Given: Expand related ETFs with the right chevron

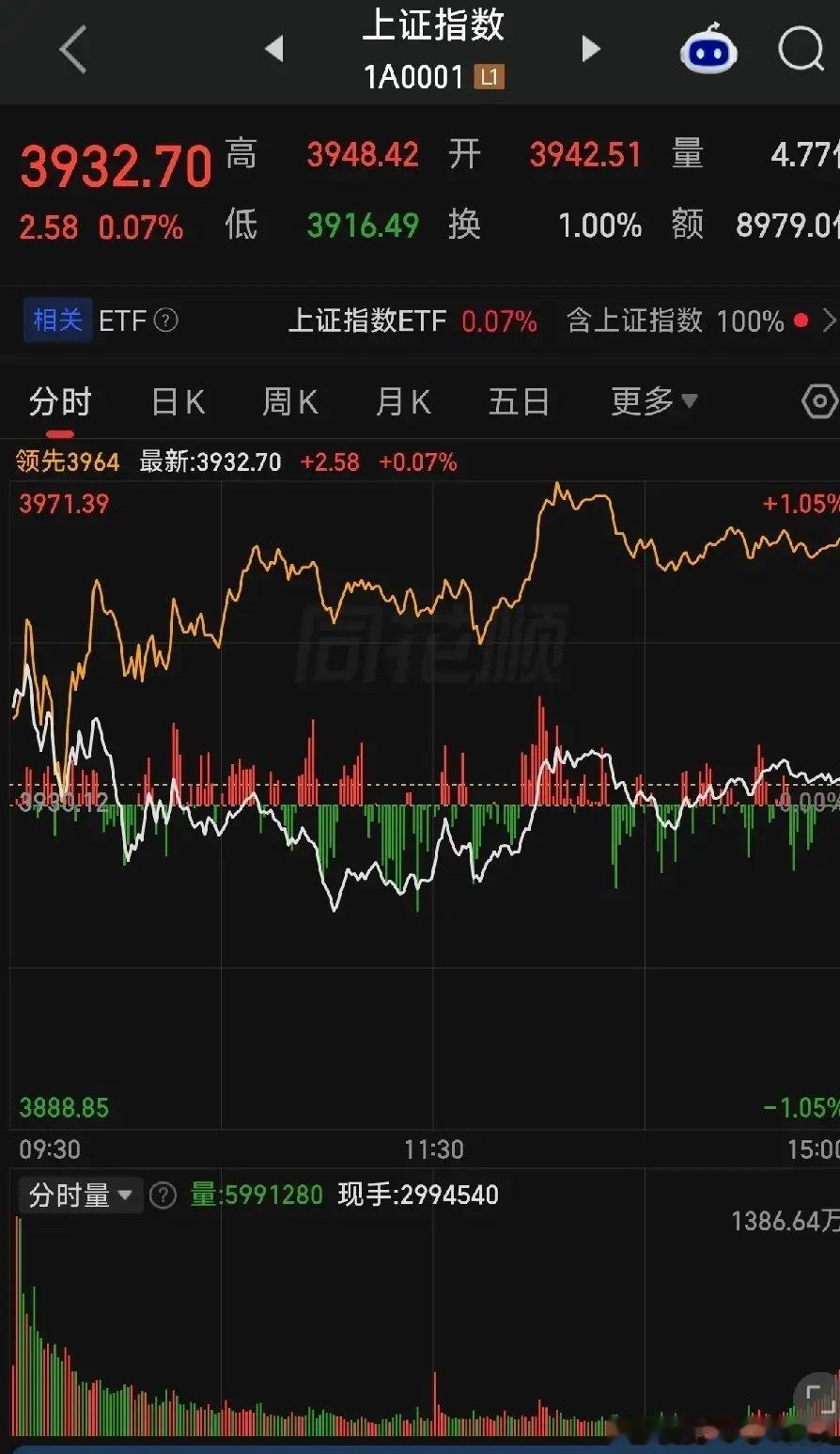Looking at the screenshot, I should 829,321.
